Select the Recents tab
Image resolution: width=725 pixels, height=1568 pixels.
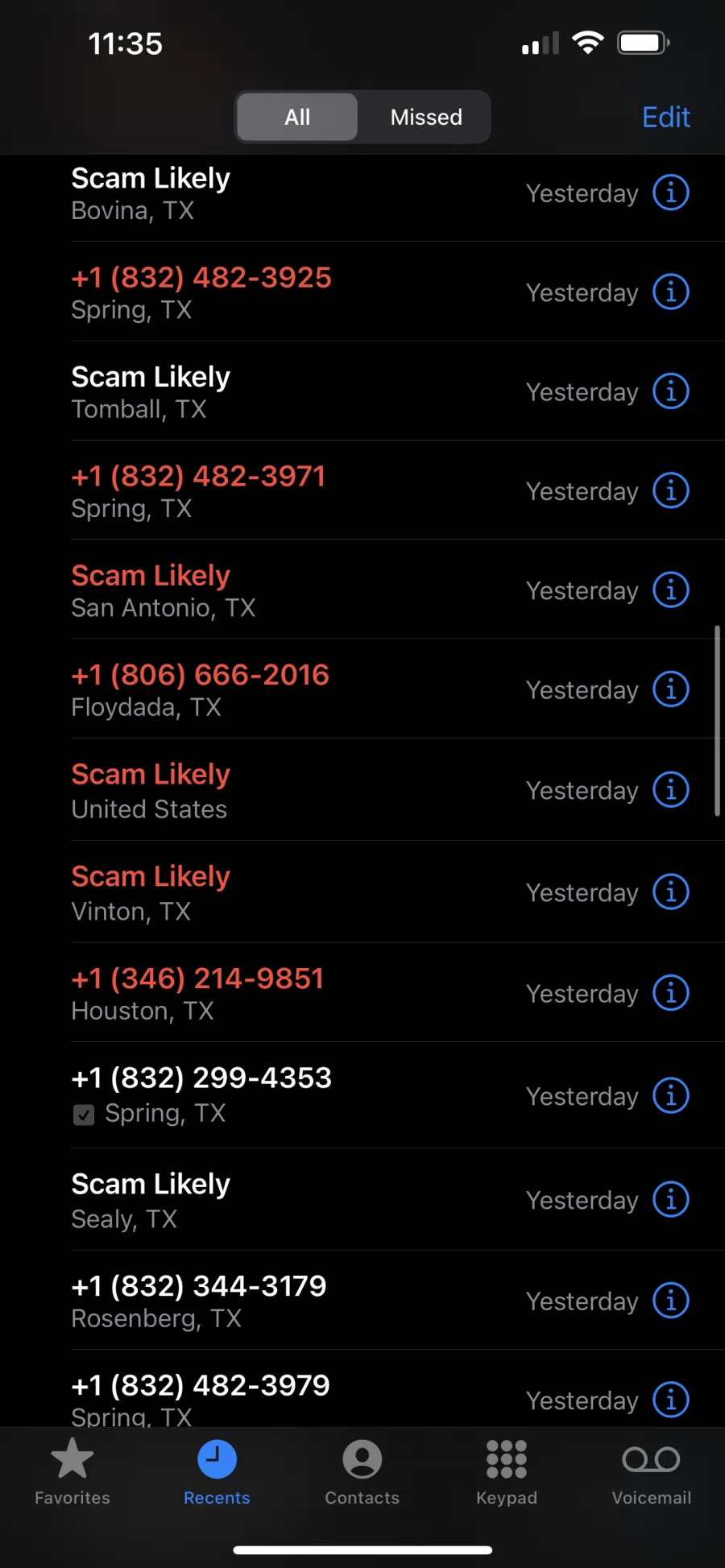tap(217, 1472)
